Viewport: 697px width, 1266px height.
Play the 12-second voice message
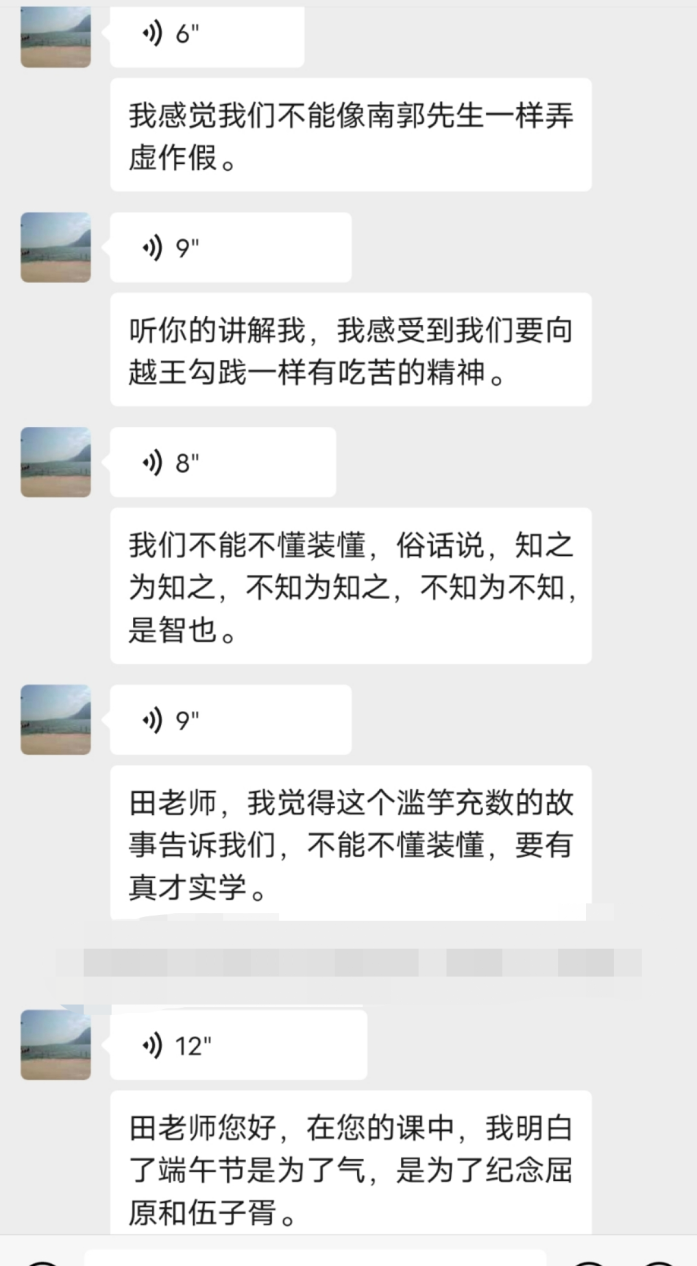click(x=238, y=1046)
